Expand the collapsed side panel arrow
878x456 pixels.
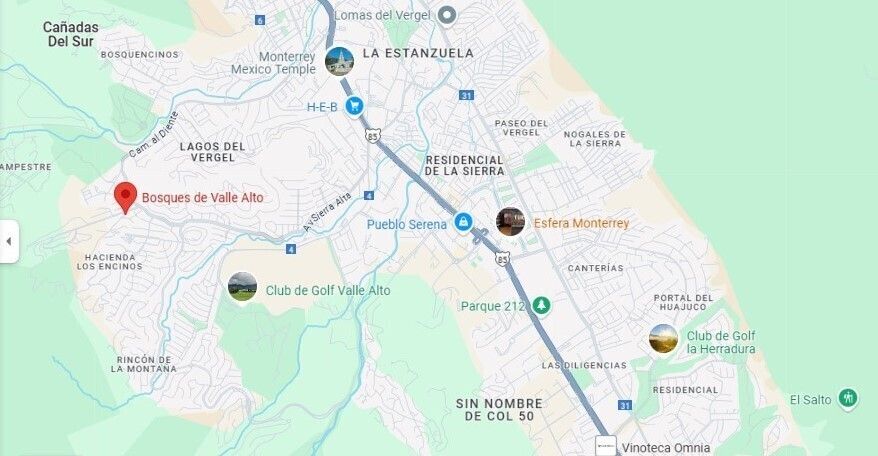8,241
